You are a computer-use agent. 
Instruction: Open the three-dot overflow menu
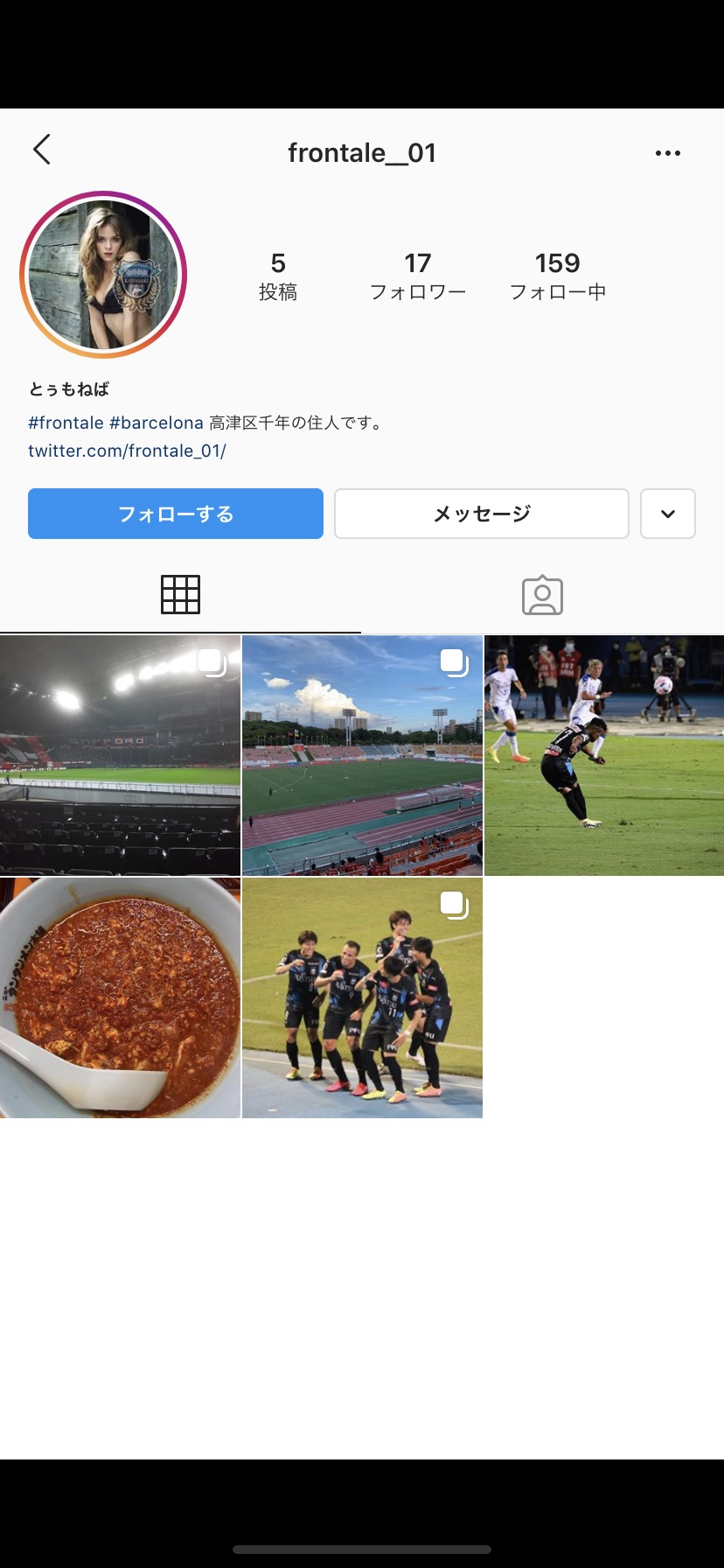667,153
